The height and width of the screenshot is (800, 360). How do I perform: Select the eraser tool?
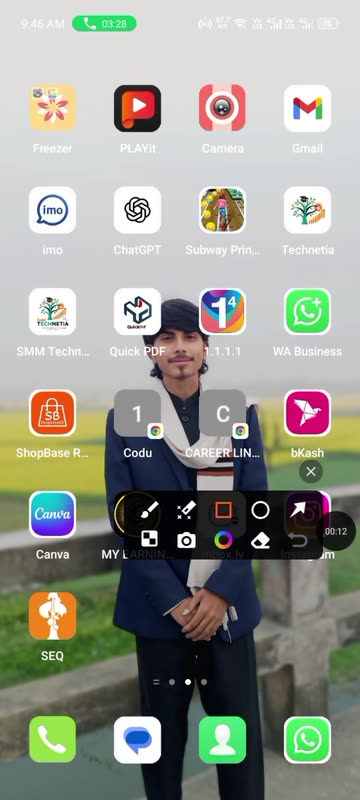pos(261,540)
